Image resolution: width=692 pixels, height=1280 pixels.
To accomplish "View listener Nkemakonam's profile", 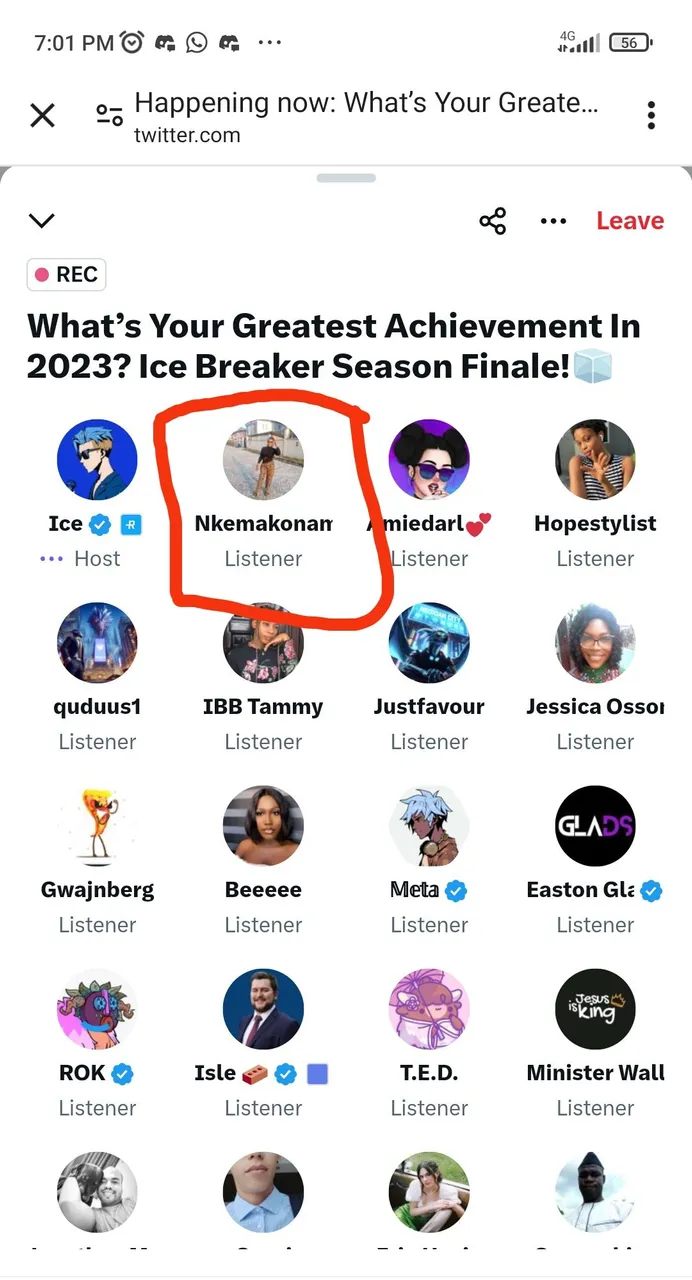I will click(x=263, y=460).
